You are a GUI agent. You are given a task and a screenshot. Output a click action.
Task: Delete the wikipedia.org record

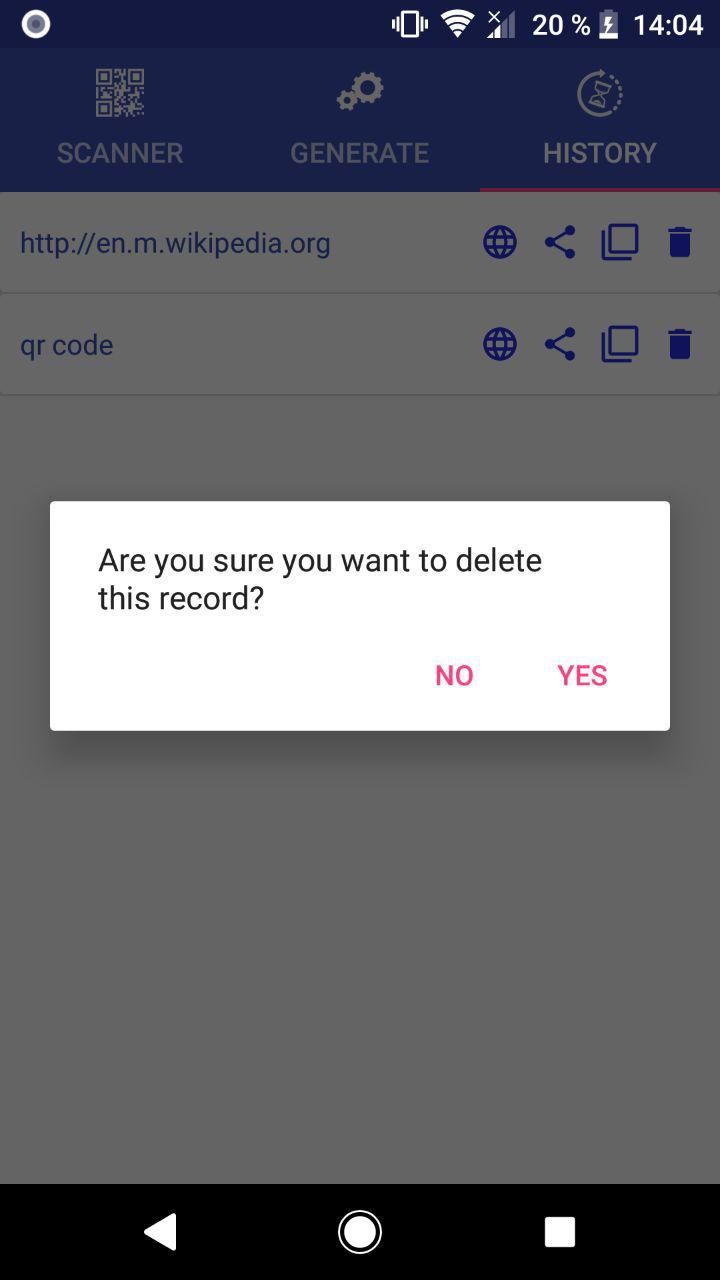680,242
